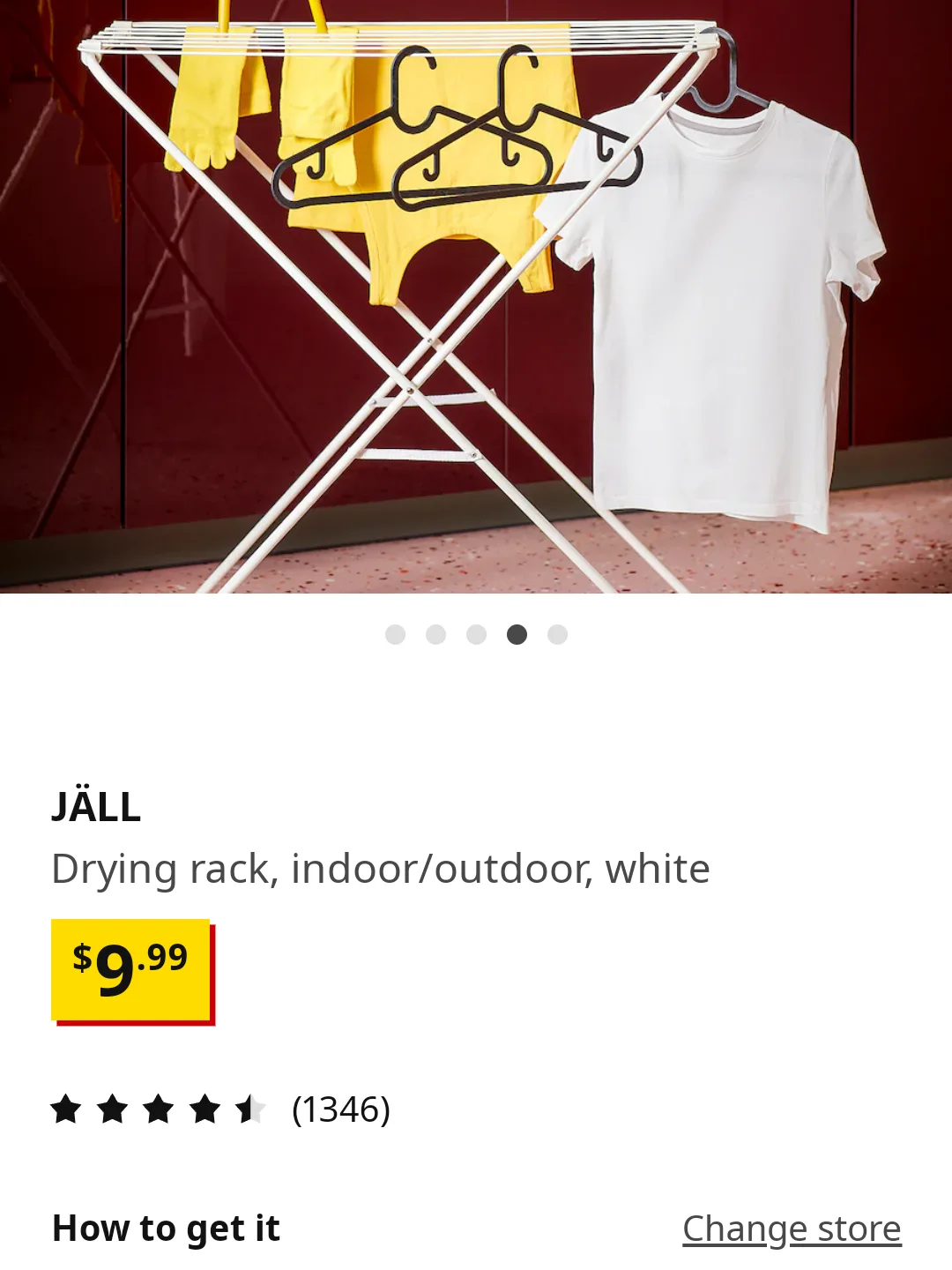Select the first carousel dot
The image size is (952, 1270).
(x=395, y=632)
